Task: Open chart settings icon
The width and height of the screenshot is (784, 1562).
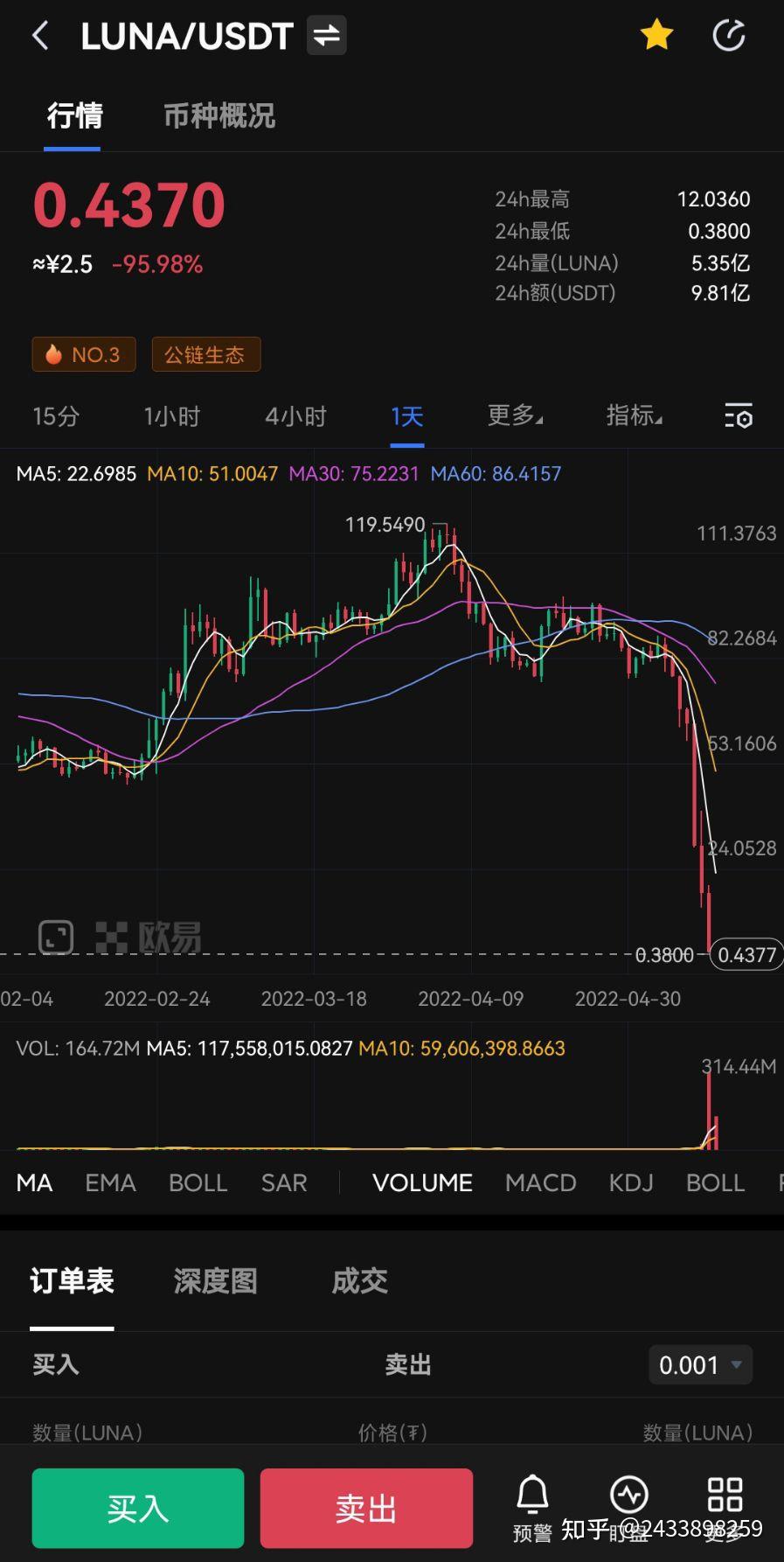Action: tap(739, 416)
